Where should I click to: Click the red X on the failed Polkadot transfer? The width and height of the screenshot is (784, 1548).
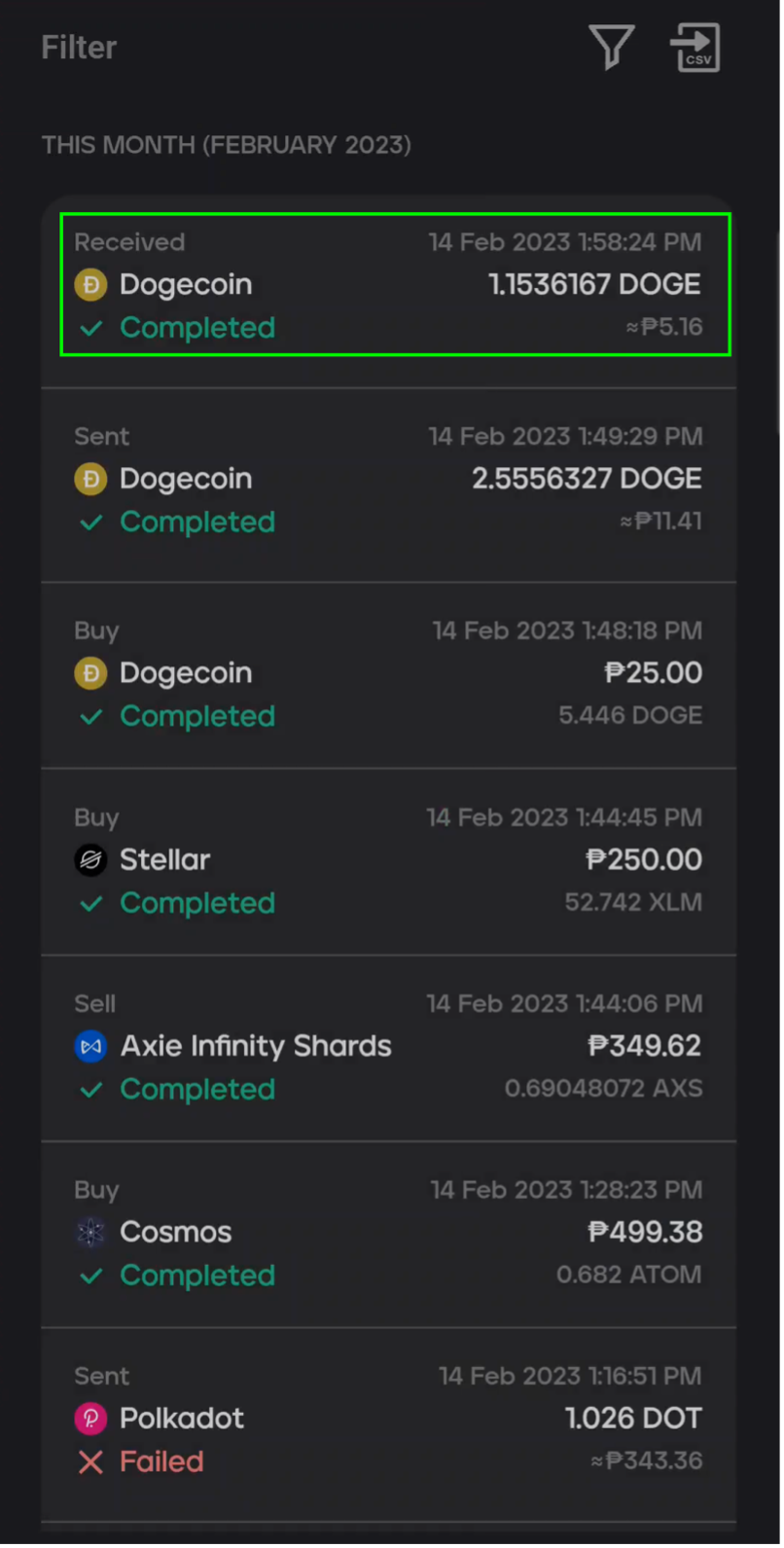click(x=90, y=1461)
